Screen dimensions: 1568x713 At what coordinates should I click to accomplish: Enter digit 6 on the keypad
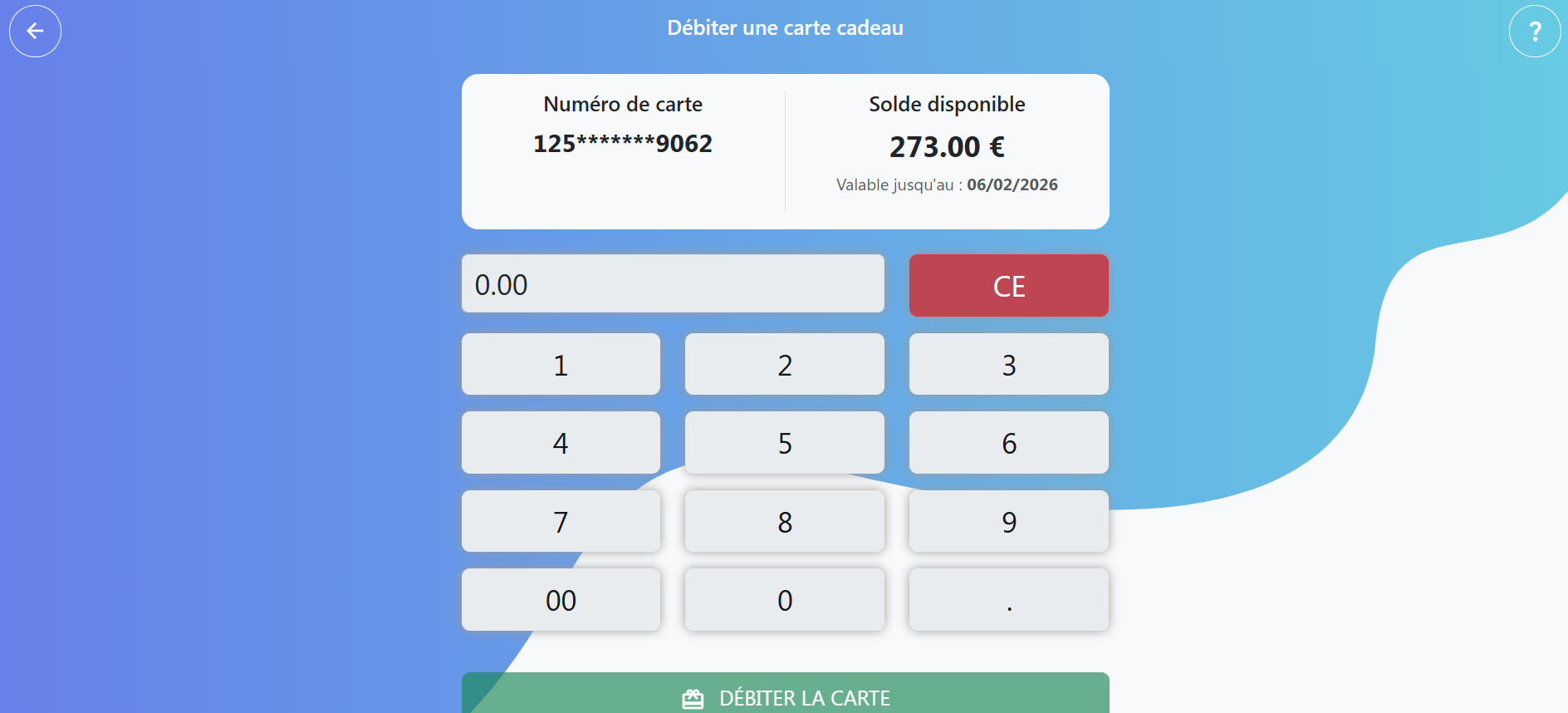coord(1008,443)
